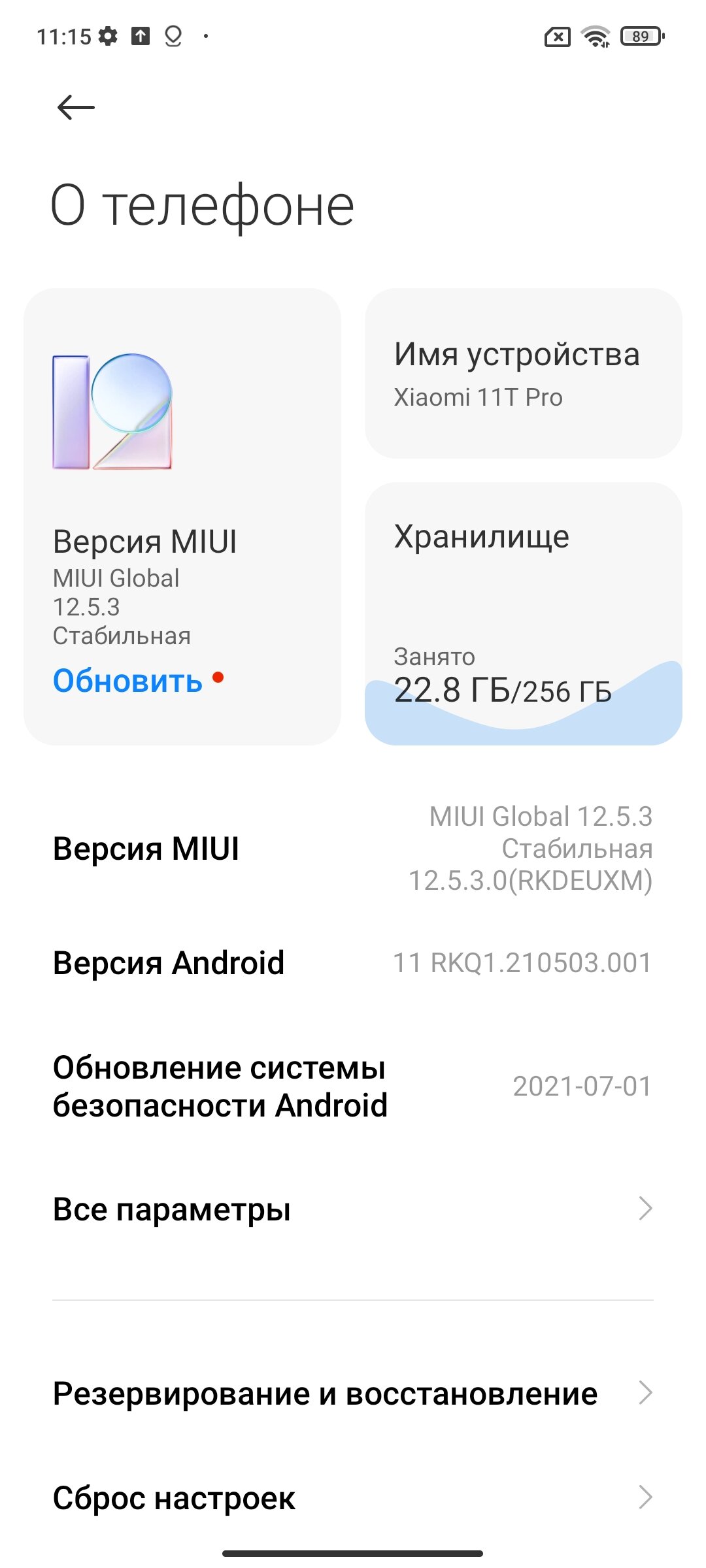
Task: Open Резервирование и восстановление
Action: point(353,1393)
